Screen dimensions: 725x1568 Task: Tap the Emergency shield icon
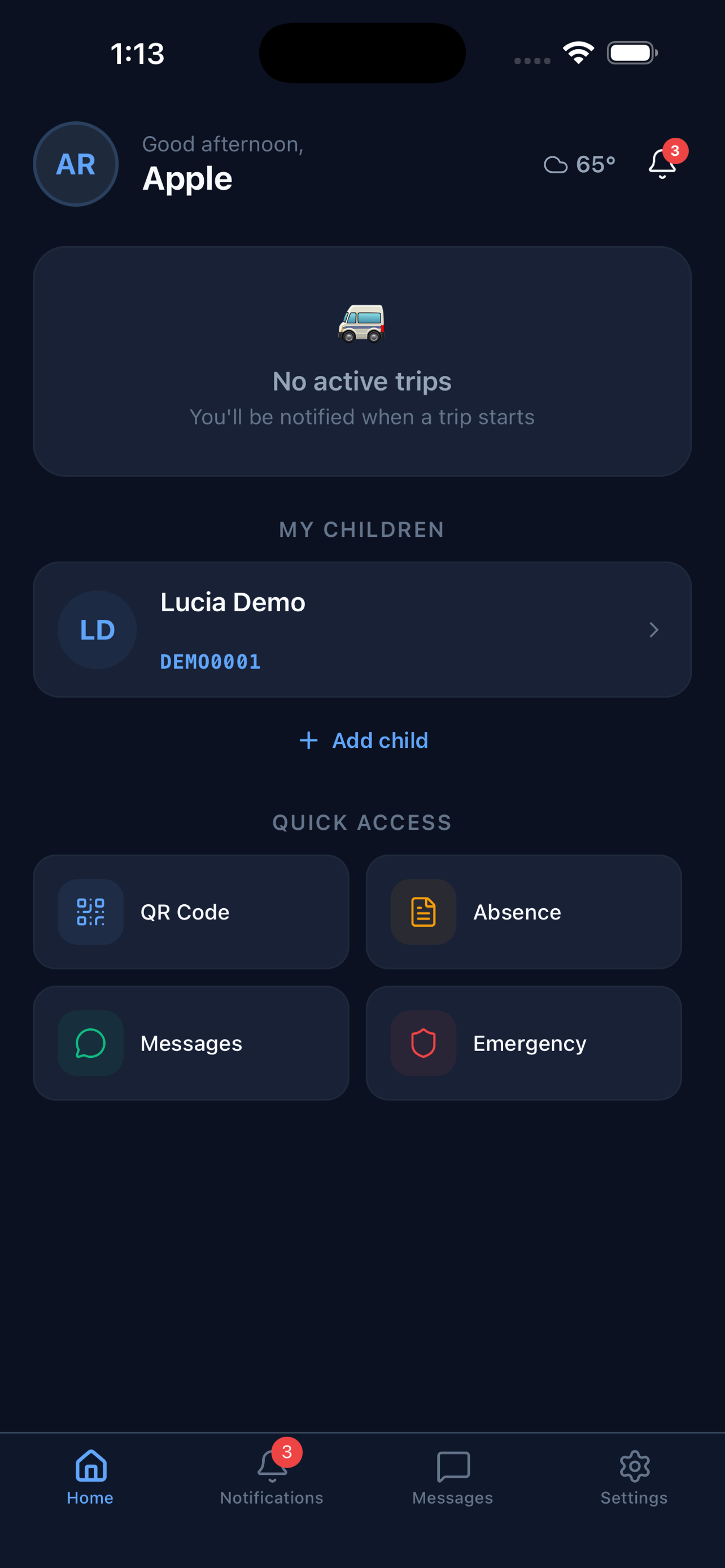pyautogui.click(x=423, y=1043)
